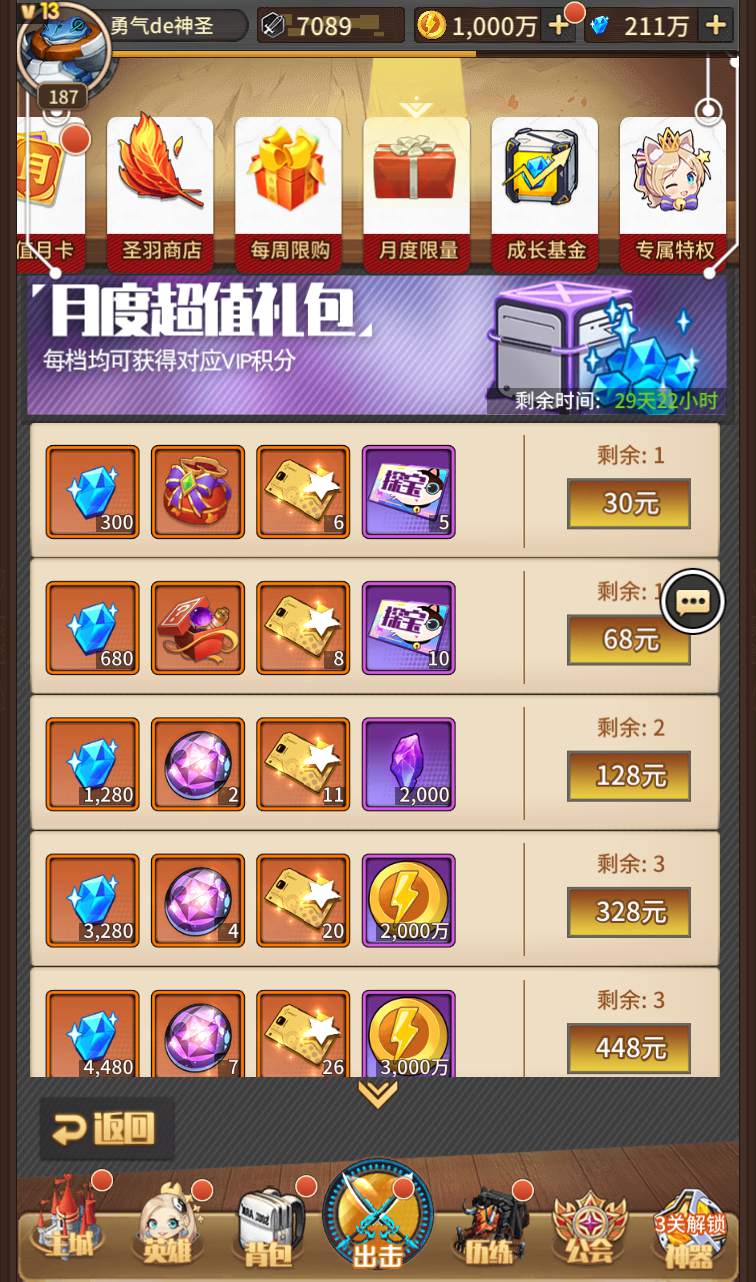Buy the 30元 monthly gift pack
The height and width of the screenshot is (1282, 756).
(629, 503)
